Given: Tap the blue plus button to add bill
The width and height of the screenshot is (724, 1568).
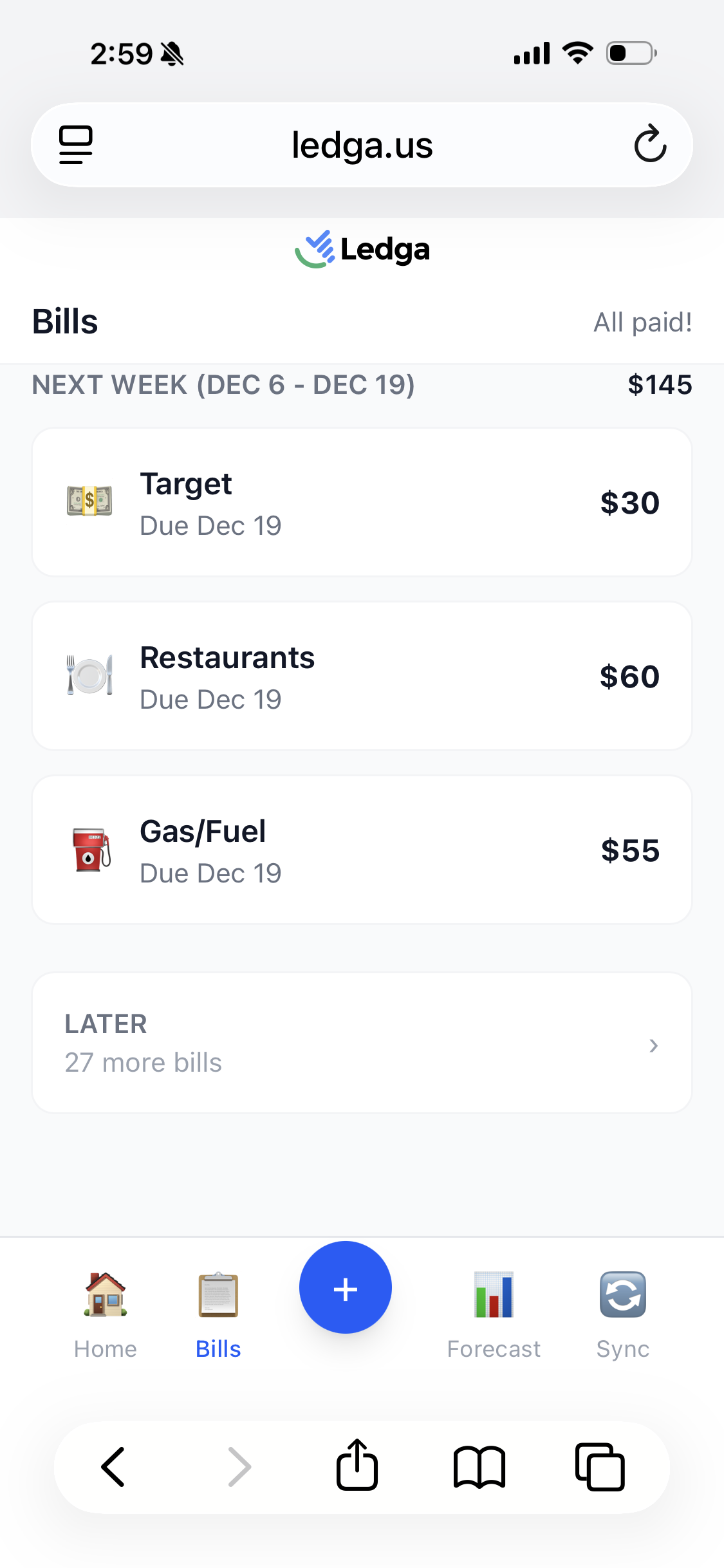Looking at the screenshot, I should coord(345,1287).
